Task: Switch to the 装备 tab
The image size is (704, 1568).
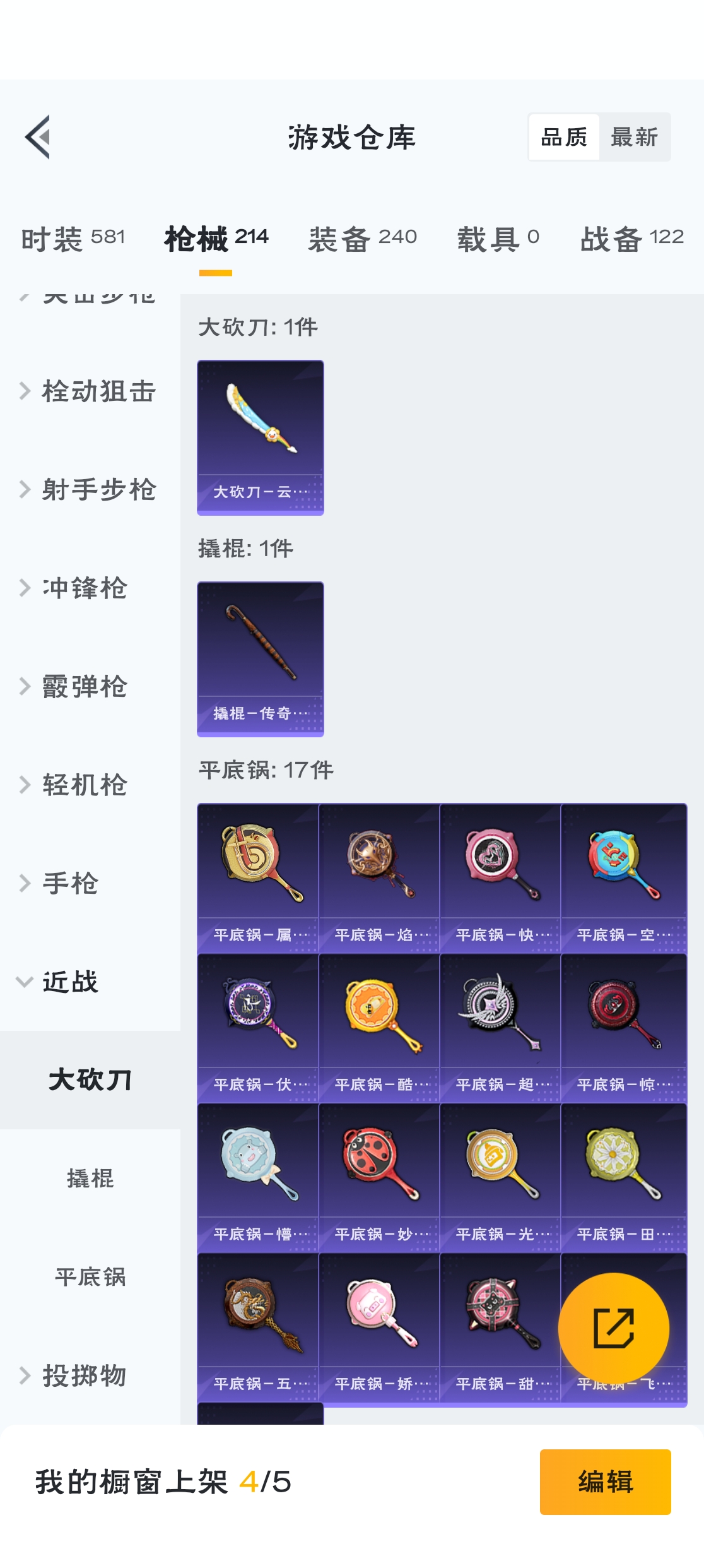Action: [362, 239]
